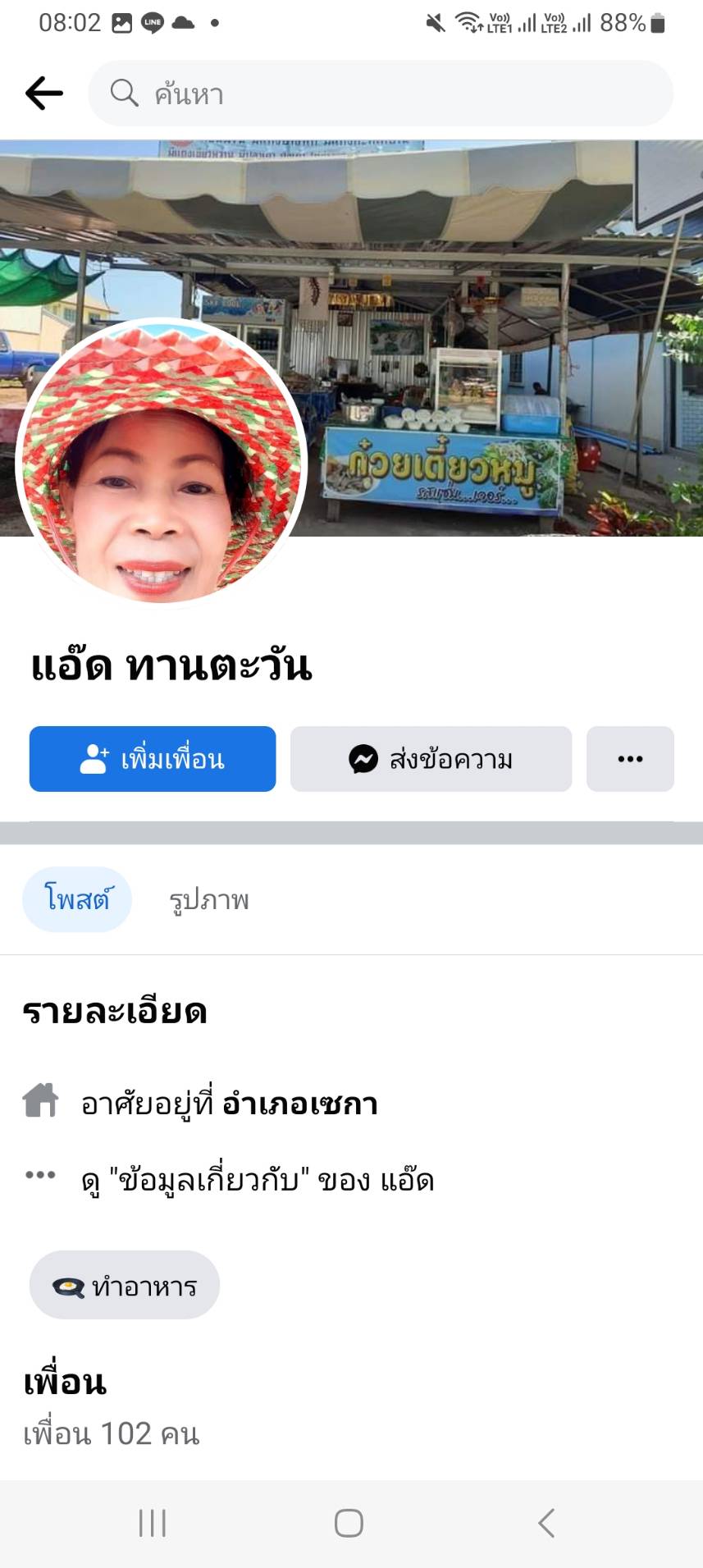Open the three-dot more options button
This screenshot has height=1568, width=703.
pyautogui.click(x=630, y=759)
